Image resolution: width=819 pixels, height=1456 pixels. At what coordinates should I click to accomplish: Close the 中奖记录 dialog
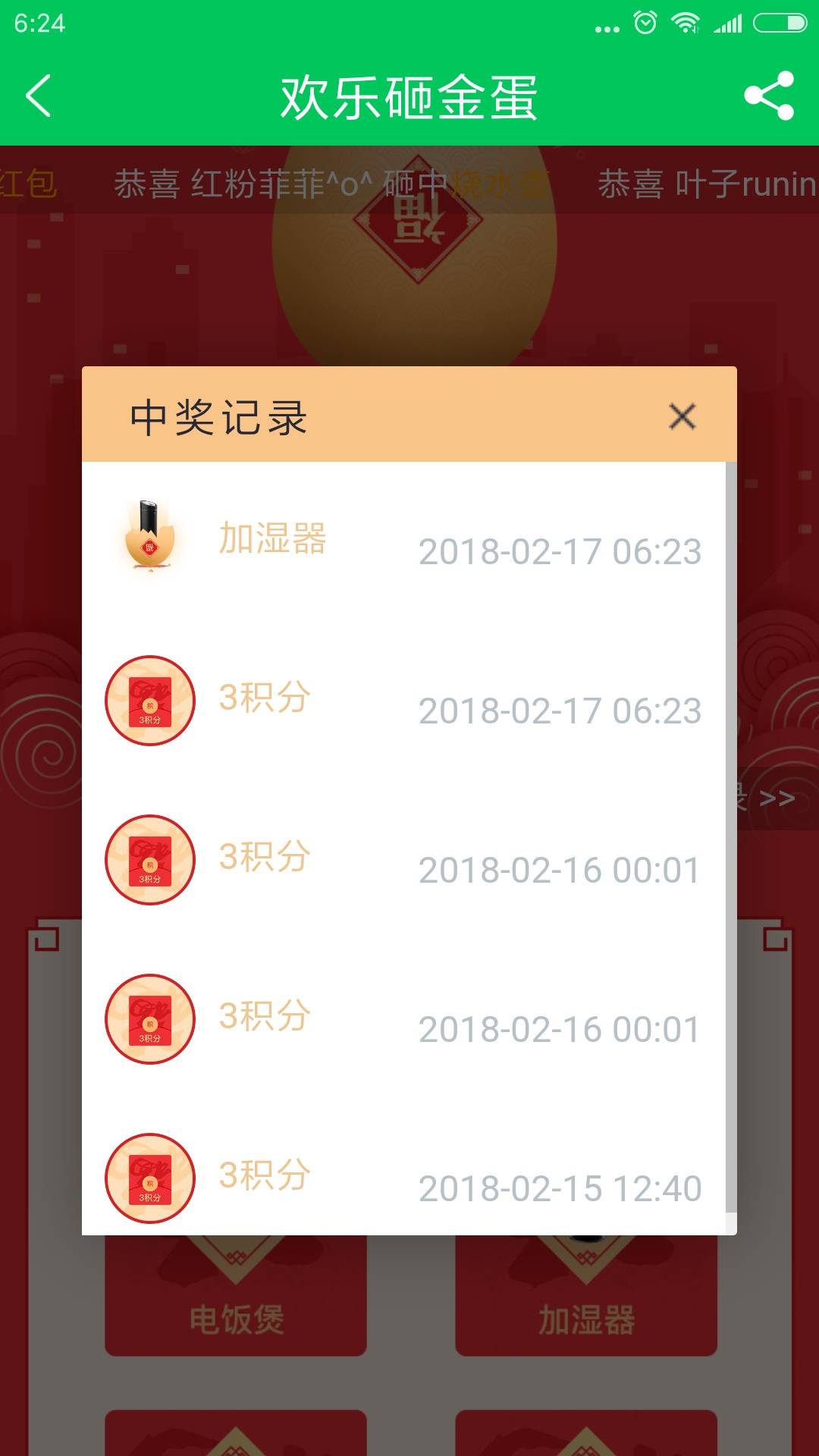click(681, 416)
